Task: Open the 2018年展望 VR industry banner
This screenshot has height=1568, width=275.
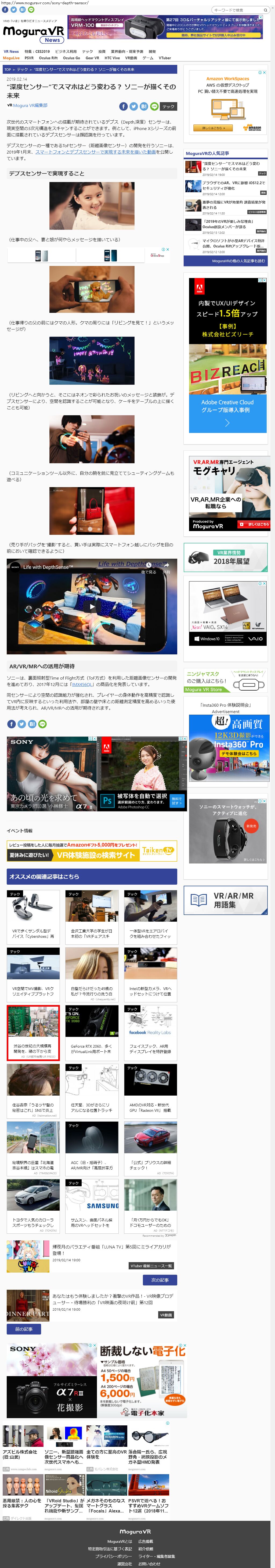Action: (x=226, y=558)
